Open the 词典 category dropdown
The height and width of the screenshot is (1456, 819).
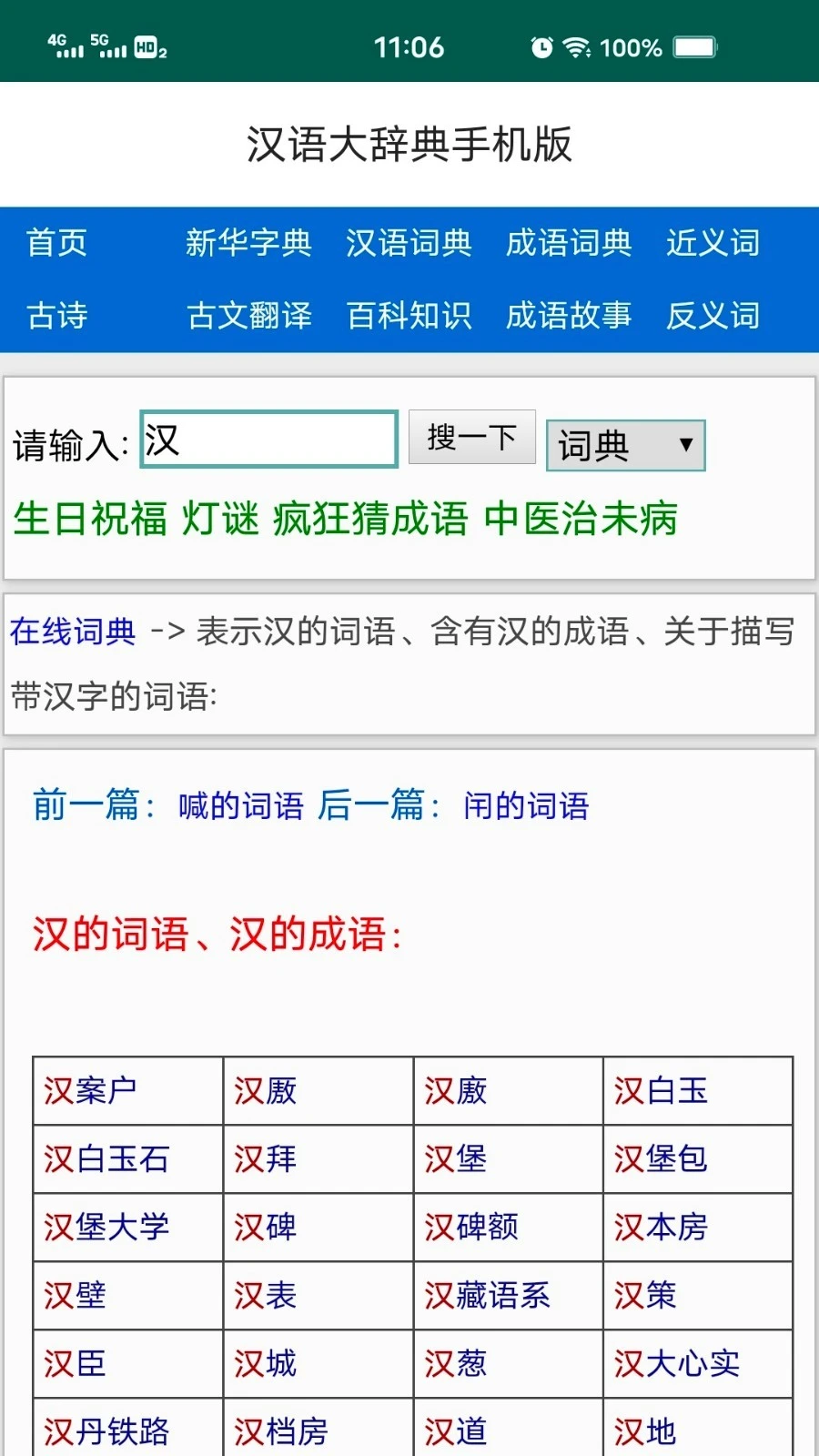tap(624, 444)
